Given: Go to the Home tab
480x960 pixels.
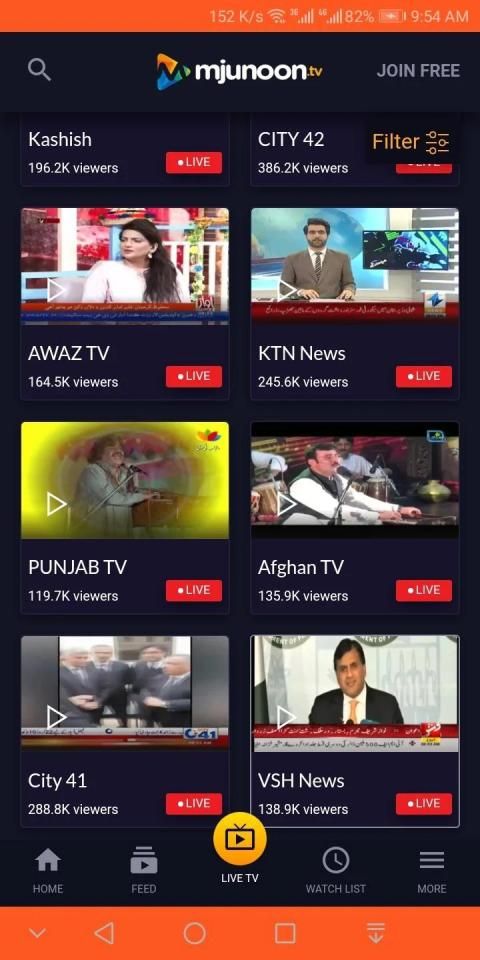Looking at the screenshot, I should (x=48, y=871).
